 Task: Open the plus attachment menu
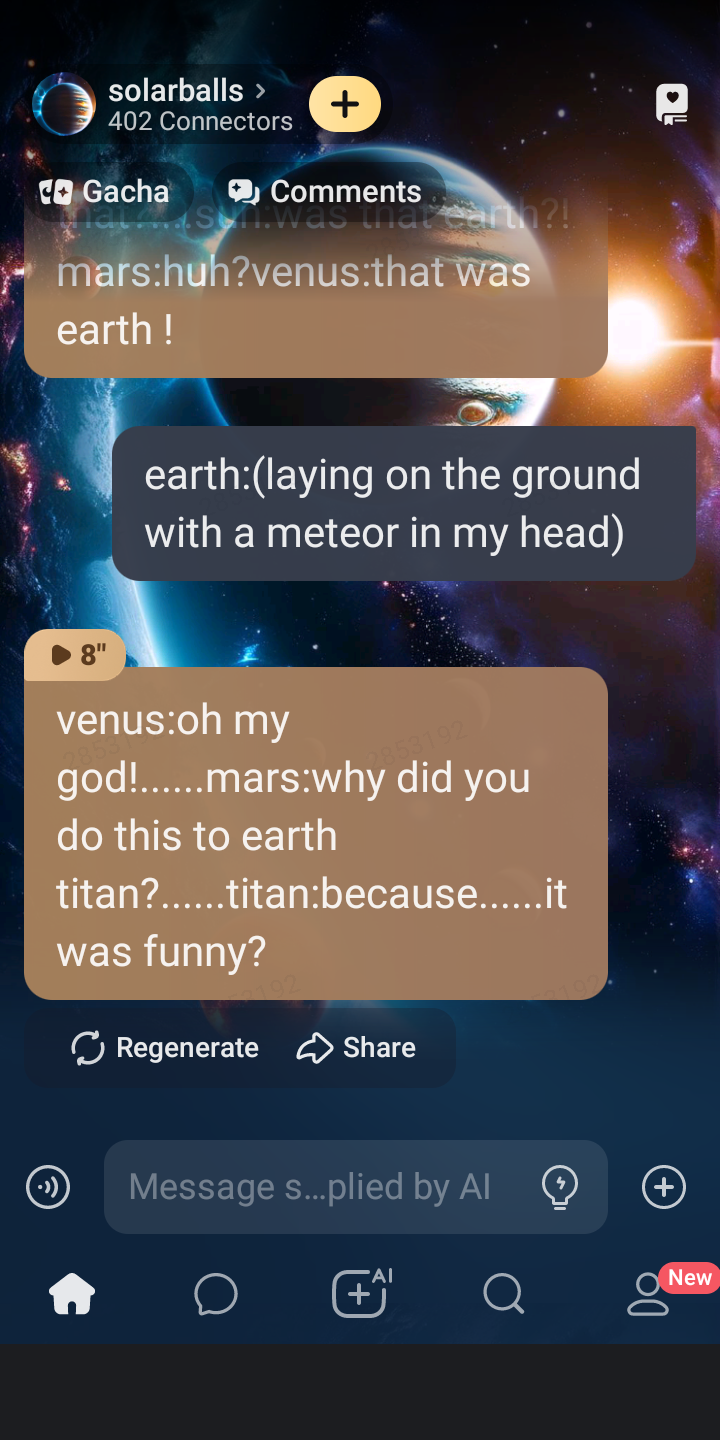[x=664, y=1187]
